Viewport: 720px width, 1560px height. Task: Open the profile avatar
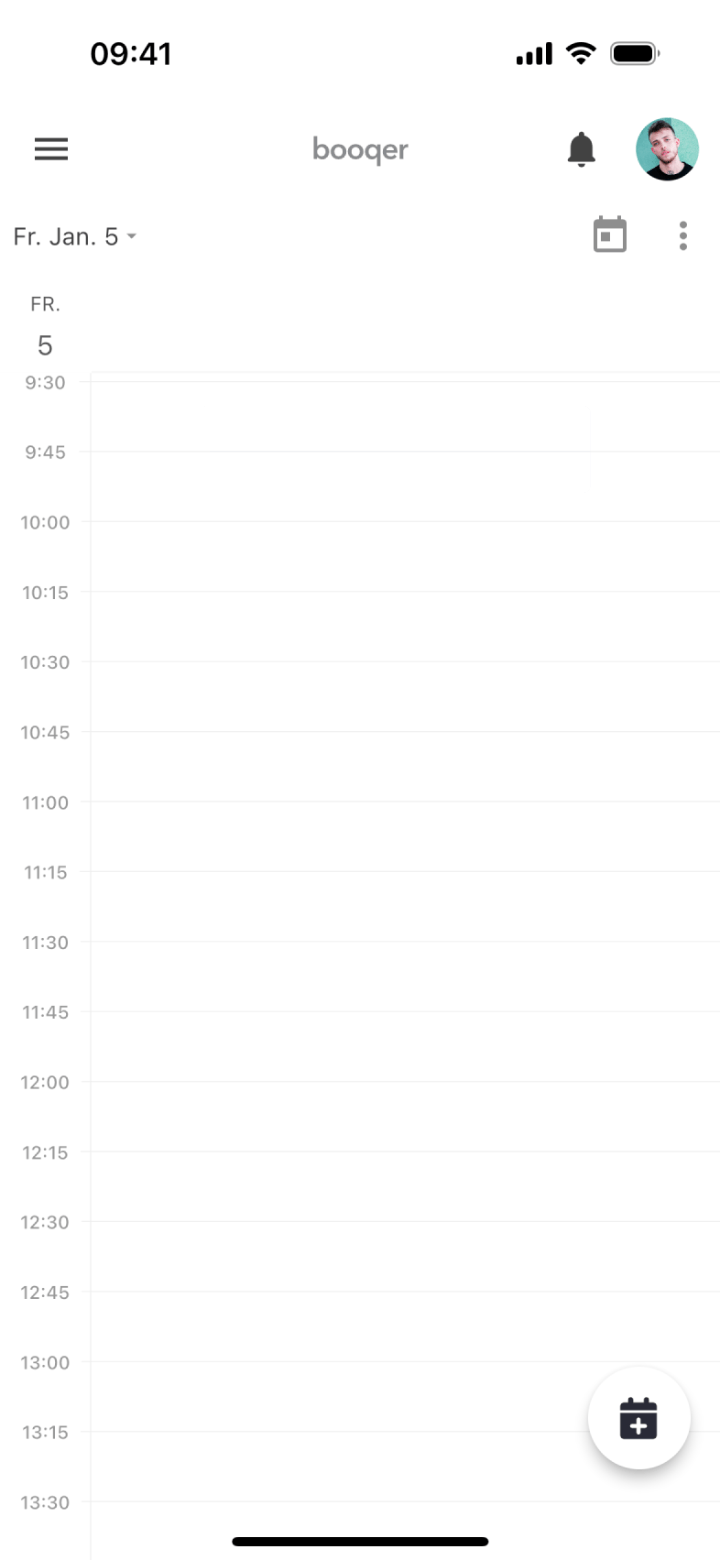click(667, 149)
